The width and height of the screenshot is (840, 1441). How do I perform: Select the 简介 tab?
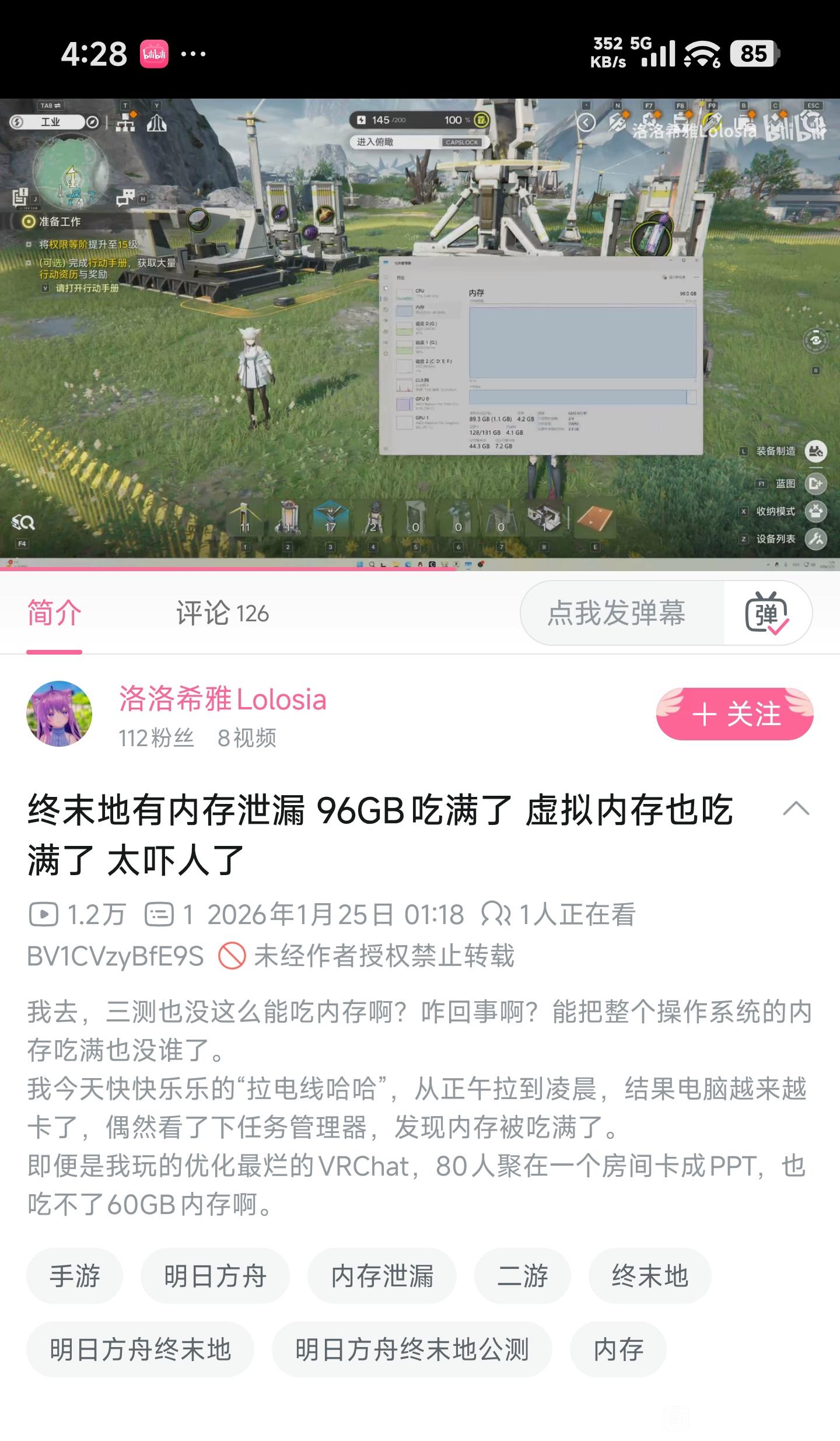pyautogui.click(x=54, y=613)
